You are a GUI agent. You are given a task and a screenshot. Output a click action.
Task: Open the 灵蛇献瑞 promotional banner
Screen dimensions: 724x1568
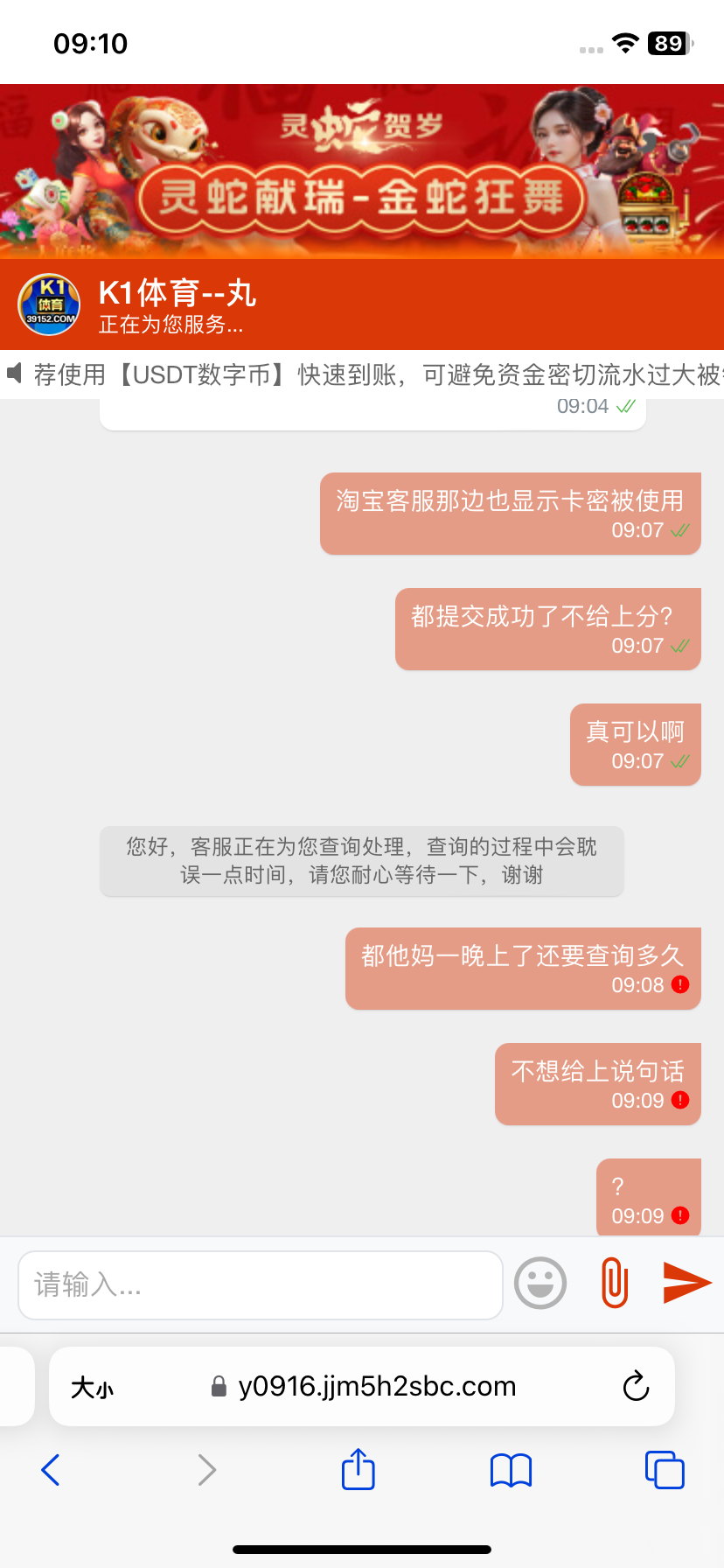coord(362,171)
